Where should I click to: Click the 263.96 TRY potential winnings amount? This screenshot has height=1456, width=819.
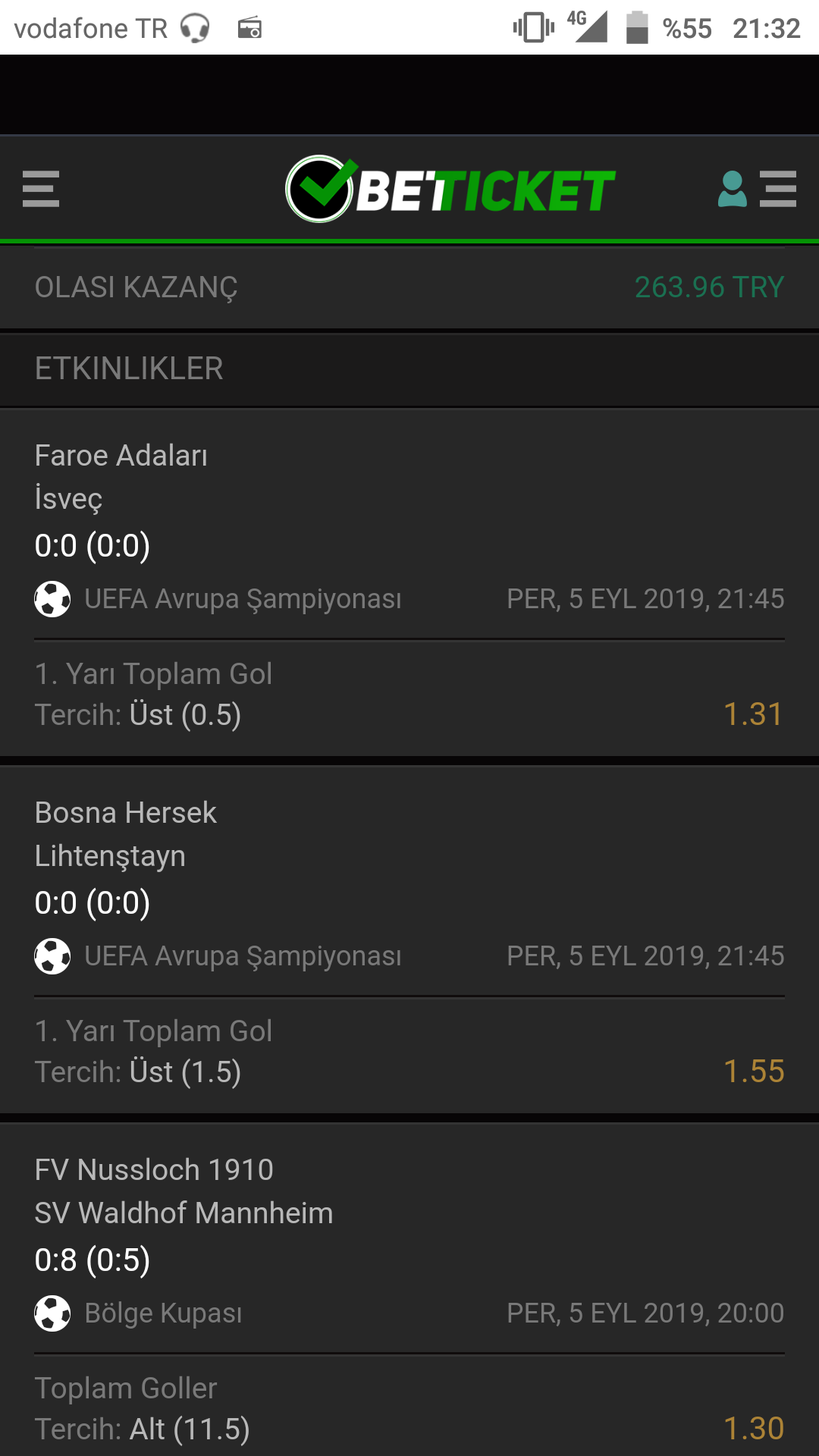point(708,287)
